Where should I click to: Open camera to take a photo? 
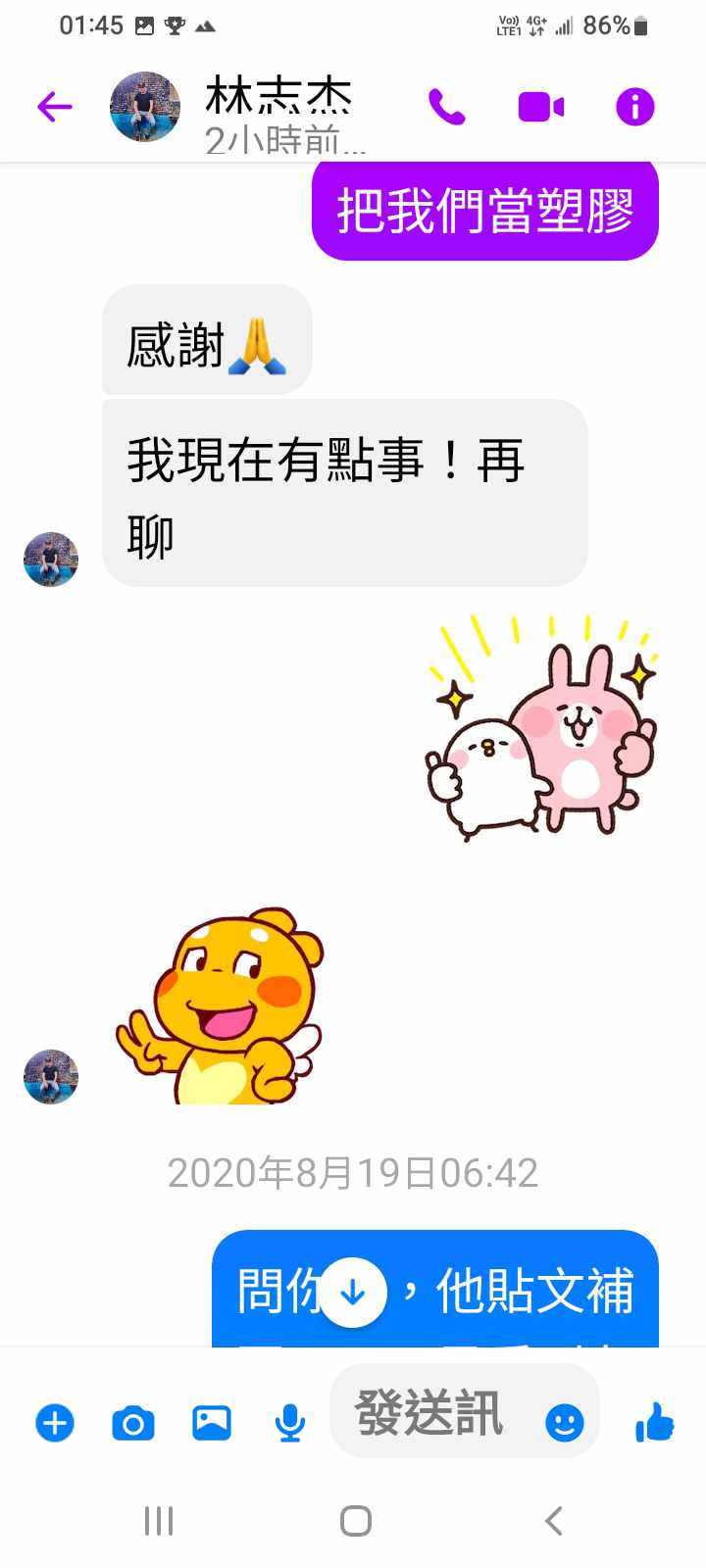click(133, 1422)
